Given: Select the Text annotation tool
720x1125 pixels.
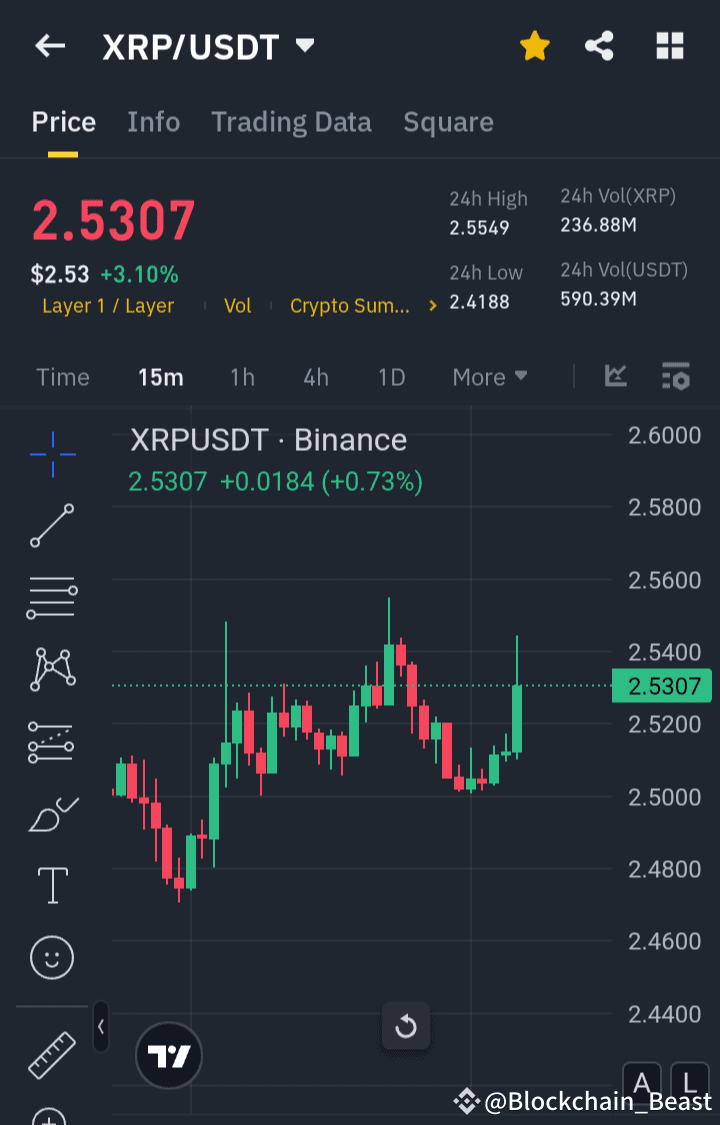Looking at the screenshot, I should point(51,884).
